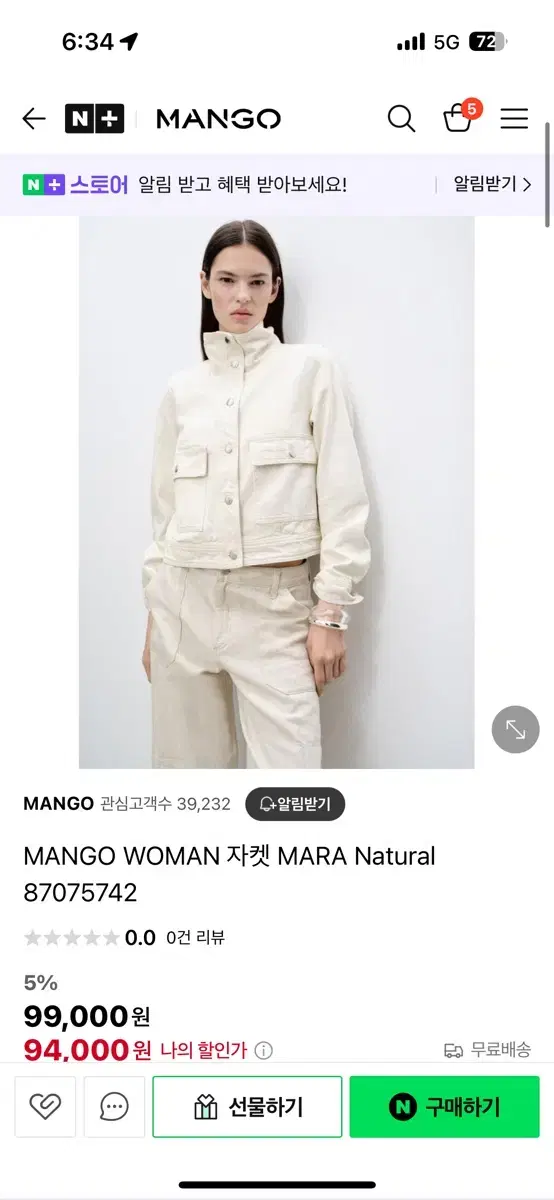Open the product search magnifier
Viewport: 554px width, 1200px height.
401,119
